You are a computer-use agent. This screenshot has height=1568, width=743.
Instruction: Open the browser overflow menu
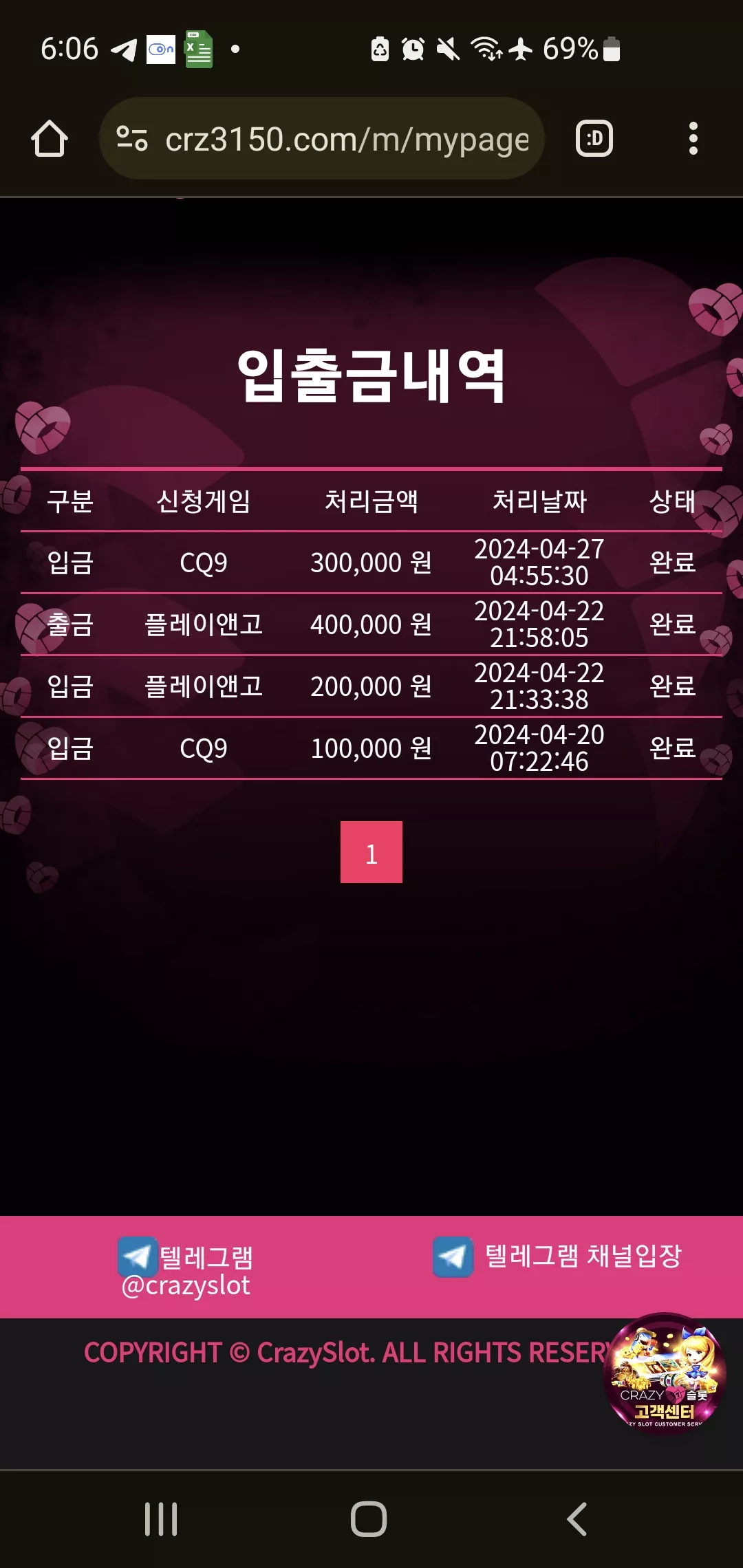click(x=693, y=138)
